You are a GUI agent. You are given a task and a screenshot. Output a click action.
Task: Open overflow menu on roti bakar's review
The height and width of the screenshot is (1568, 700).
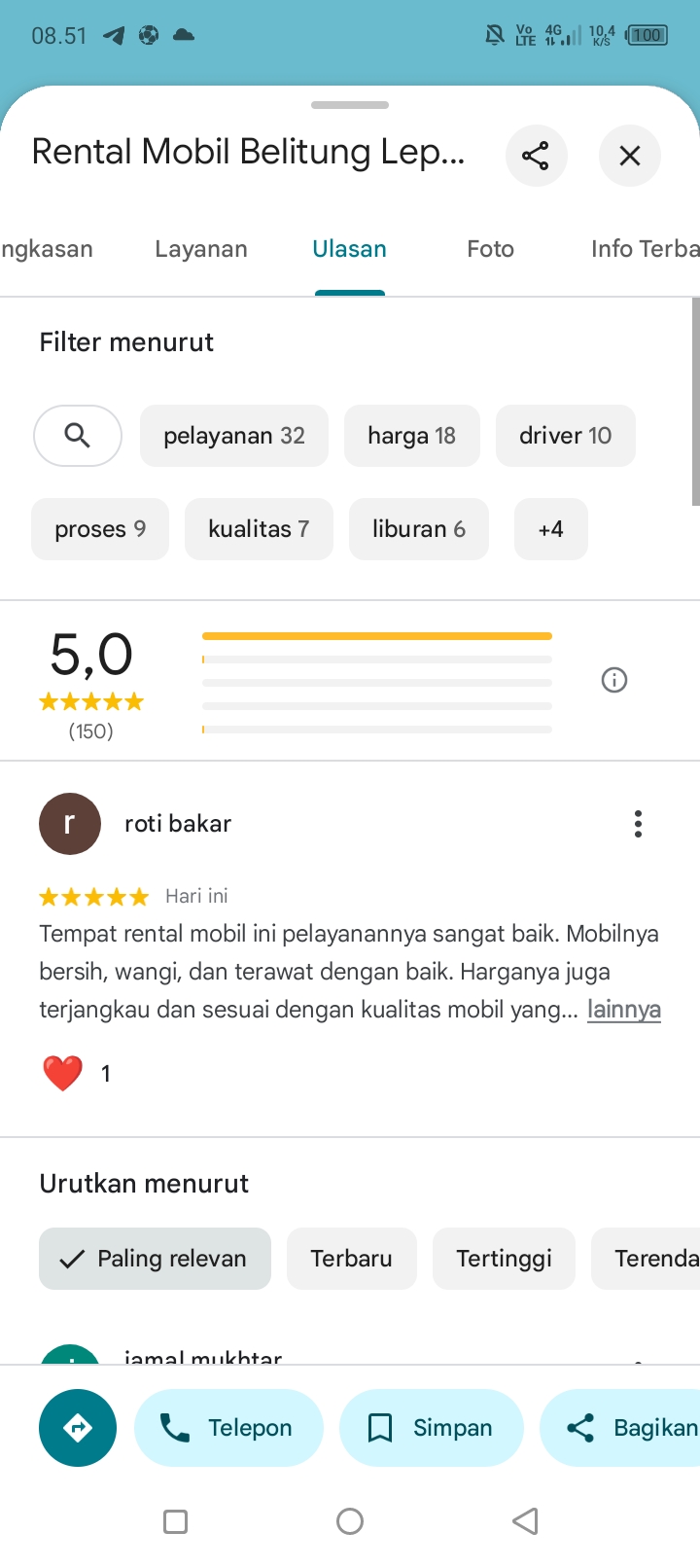click(x=638, y=824)
